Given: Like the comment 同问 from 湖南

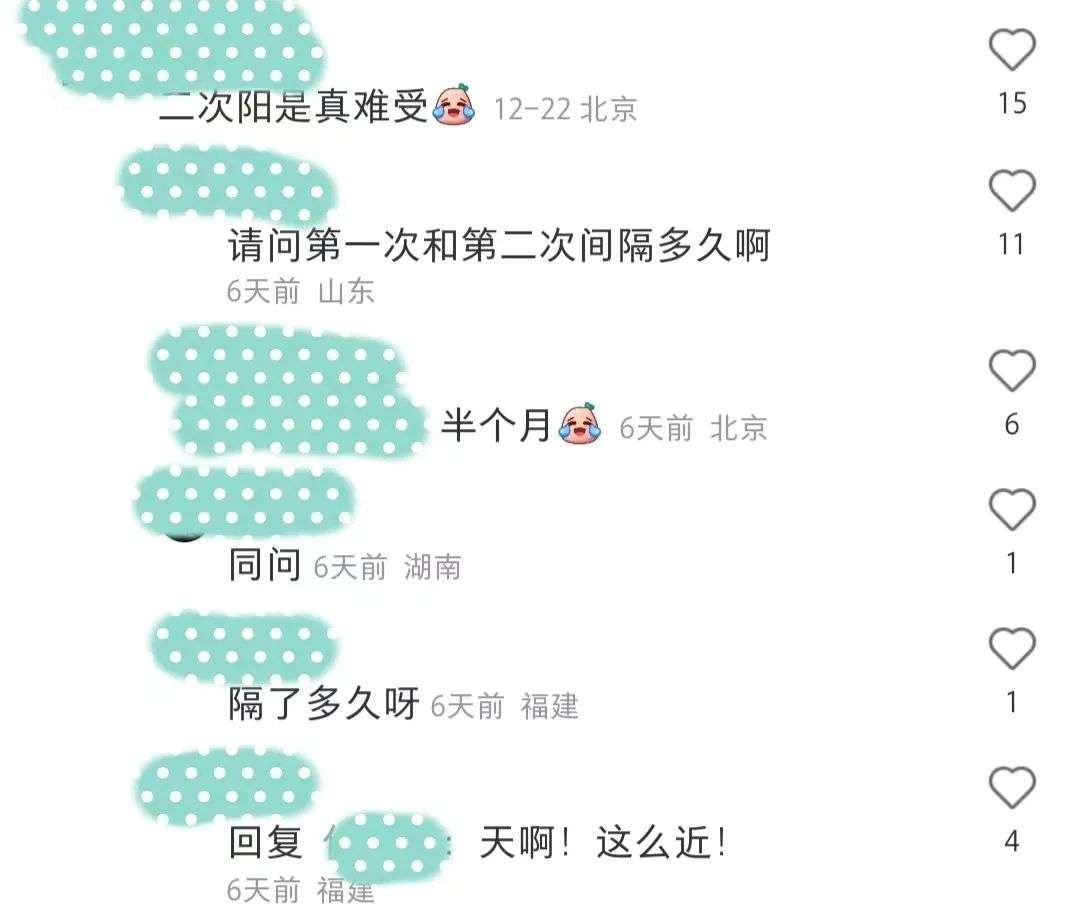Looking at the screenshot, I should coord(1012,510).
